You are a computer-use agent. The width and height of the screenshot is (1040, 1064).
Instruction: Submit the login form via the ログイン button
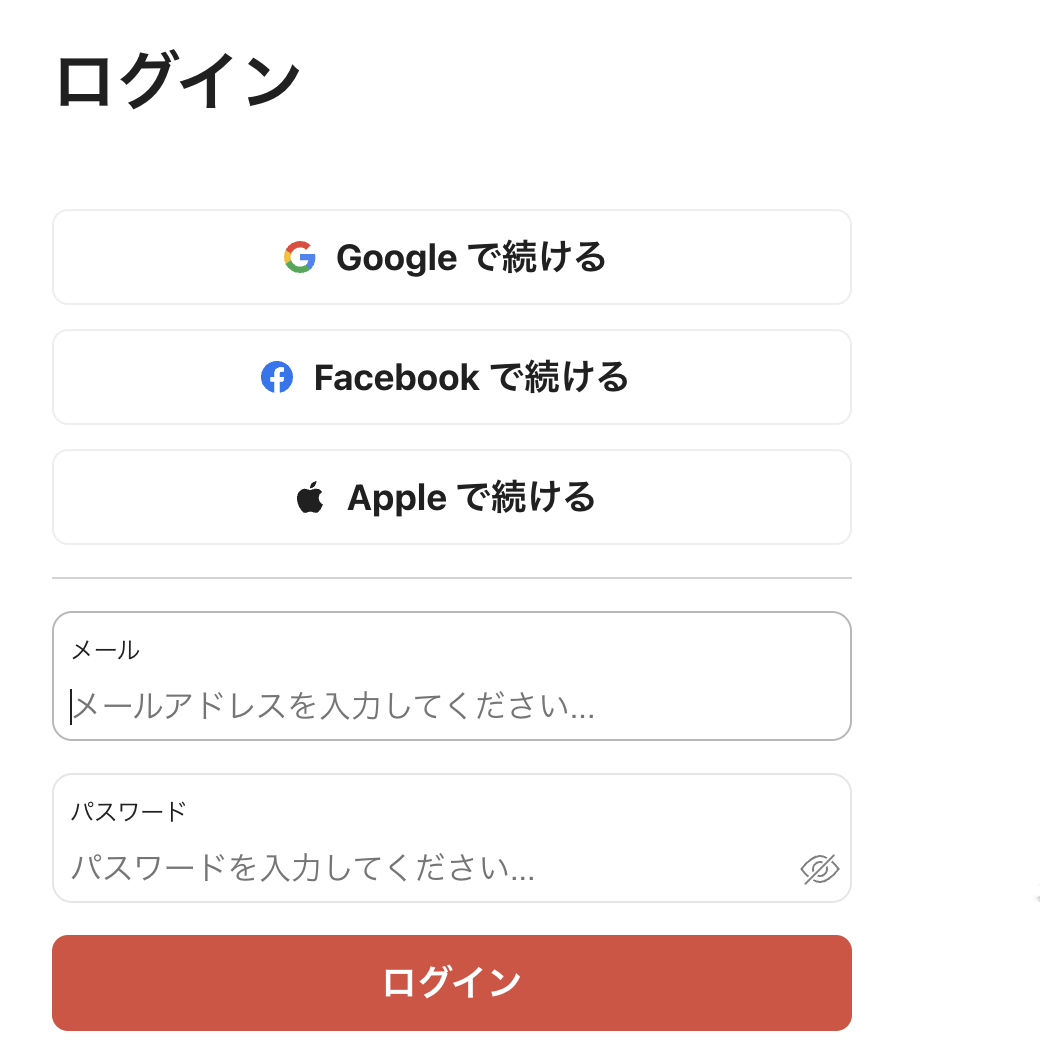click(451, 982)
